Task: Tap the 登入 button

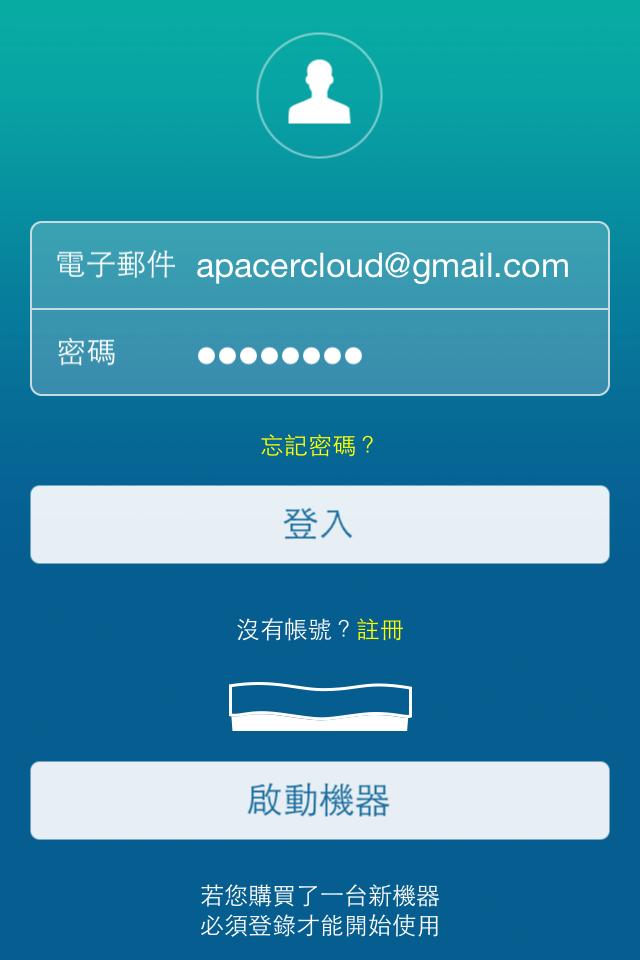Action: coord(320,524)
